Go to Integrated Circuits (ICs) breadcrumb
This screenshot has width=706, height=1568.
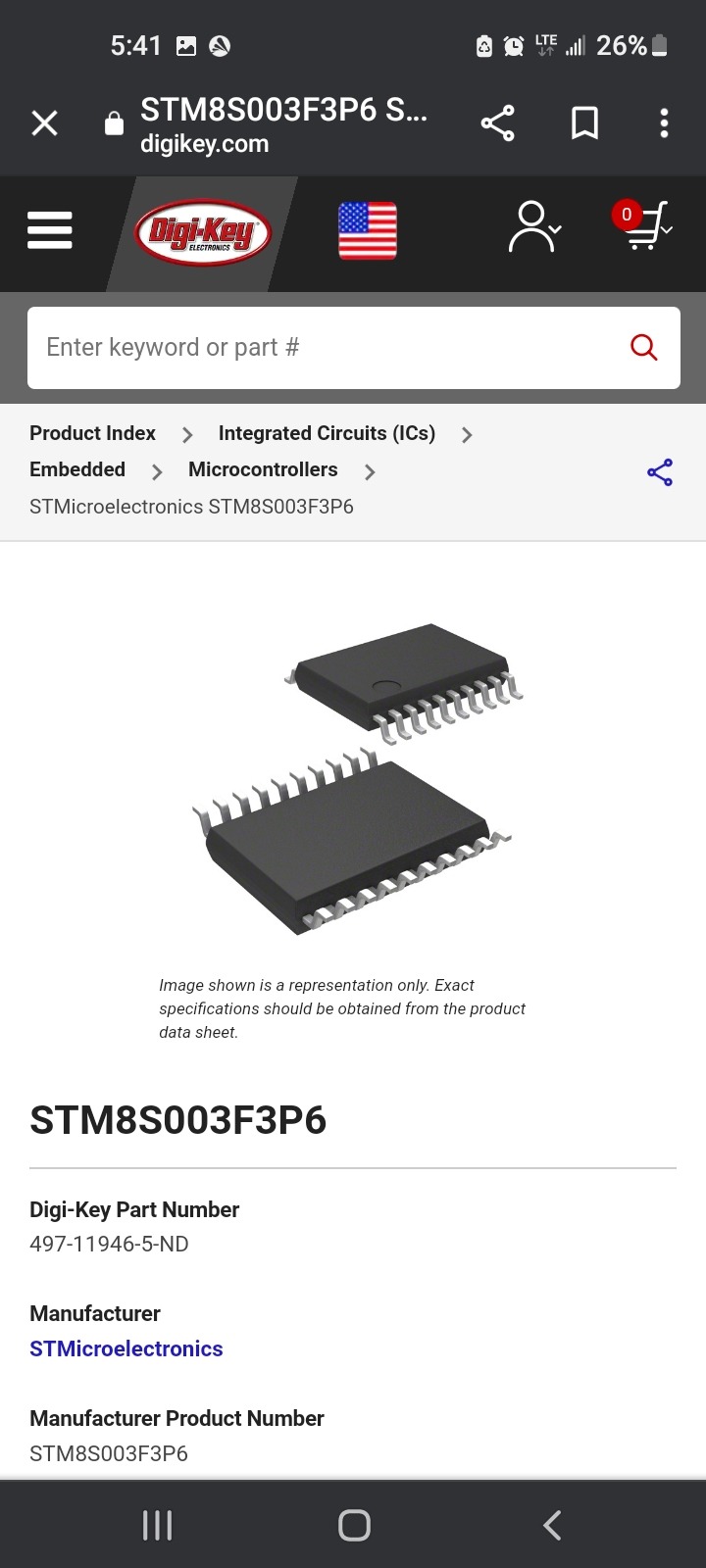point(327,433)
